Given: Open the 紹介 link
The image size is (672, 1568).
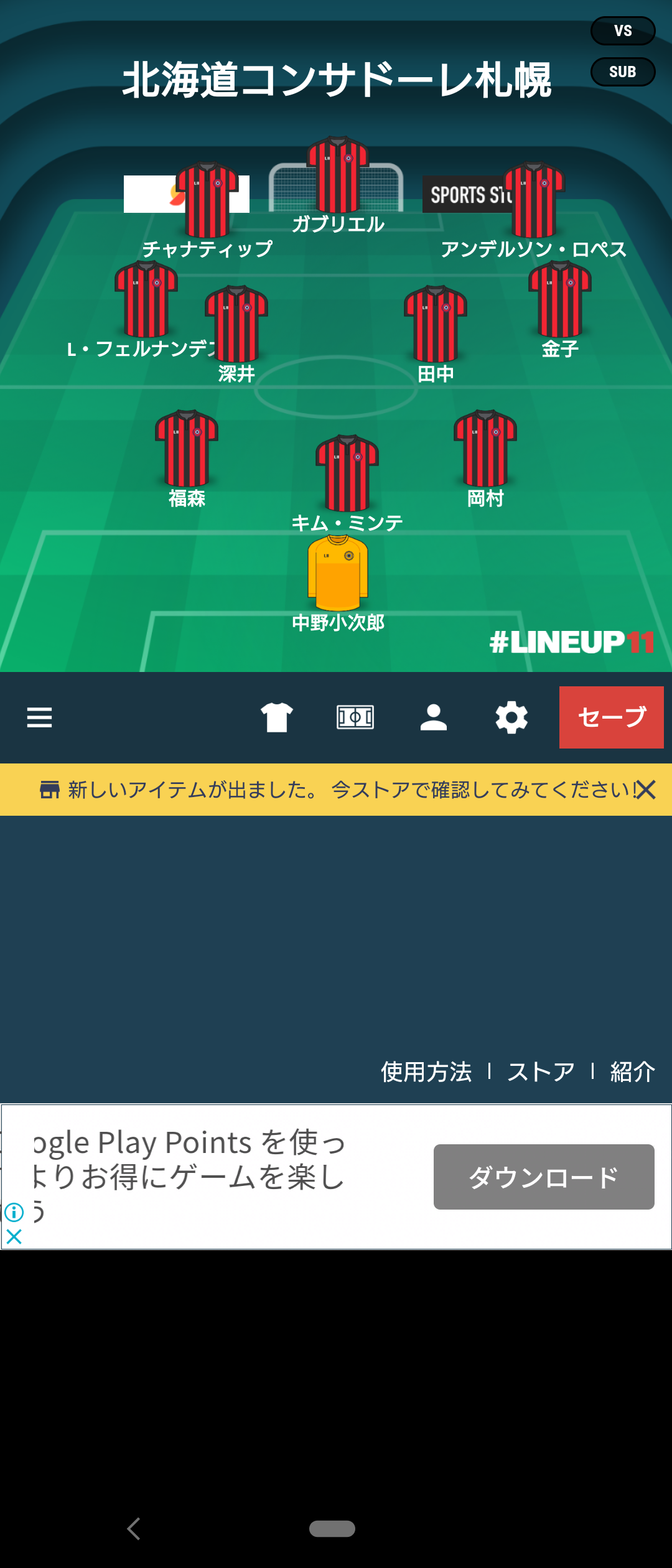Looking at the screenshot, I should click(x=632, y=1071).
